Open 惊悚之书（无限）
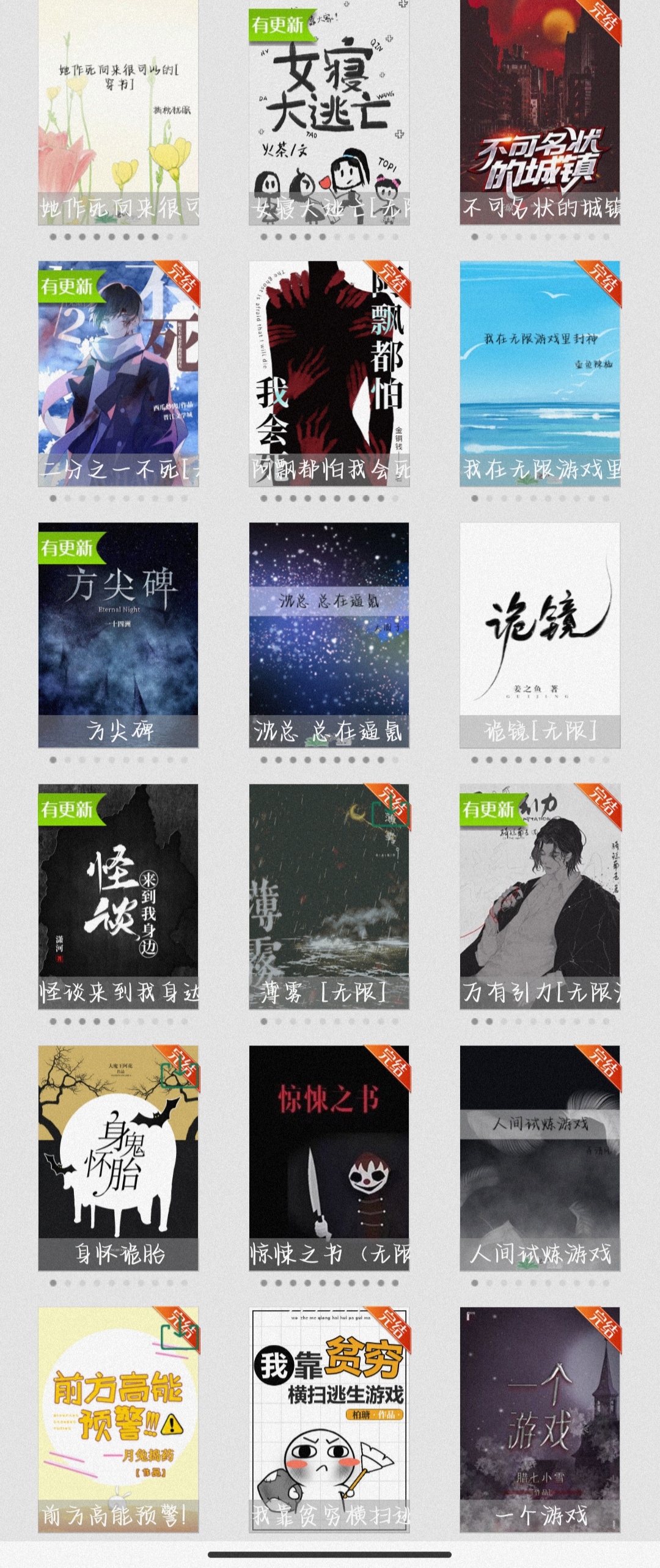Viewport: 660px width, 1568px height. tap(329, 1157)
